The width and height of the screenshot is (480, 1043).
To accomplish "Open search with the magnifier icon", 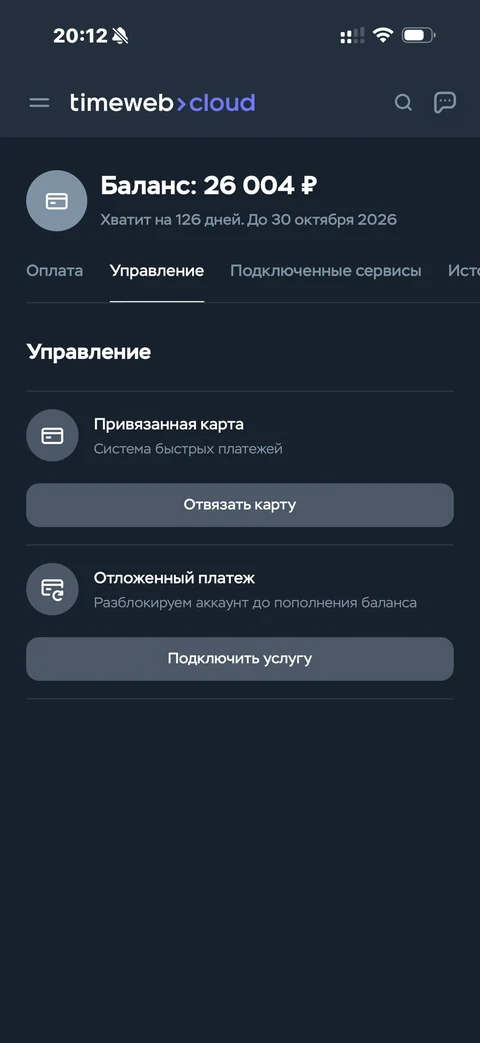I will click(x=403, y=102).
